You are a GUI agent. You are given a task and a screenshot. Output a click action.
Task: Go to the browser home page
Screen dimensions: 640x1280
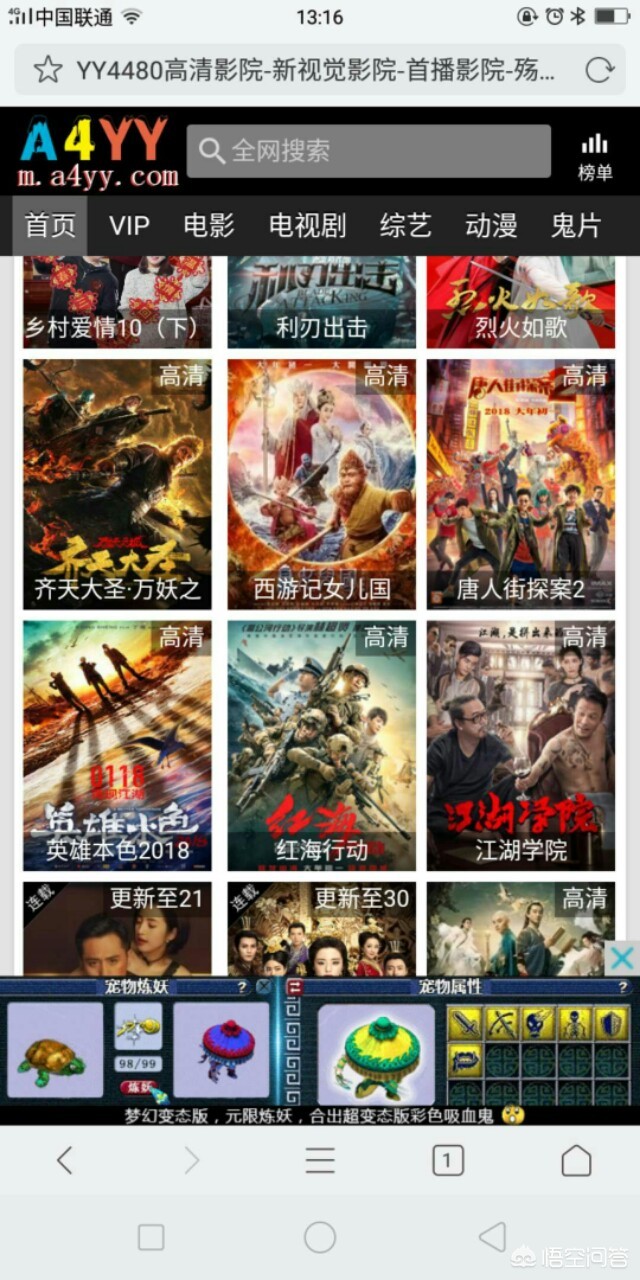click(x=576, y=1160)
